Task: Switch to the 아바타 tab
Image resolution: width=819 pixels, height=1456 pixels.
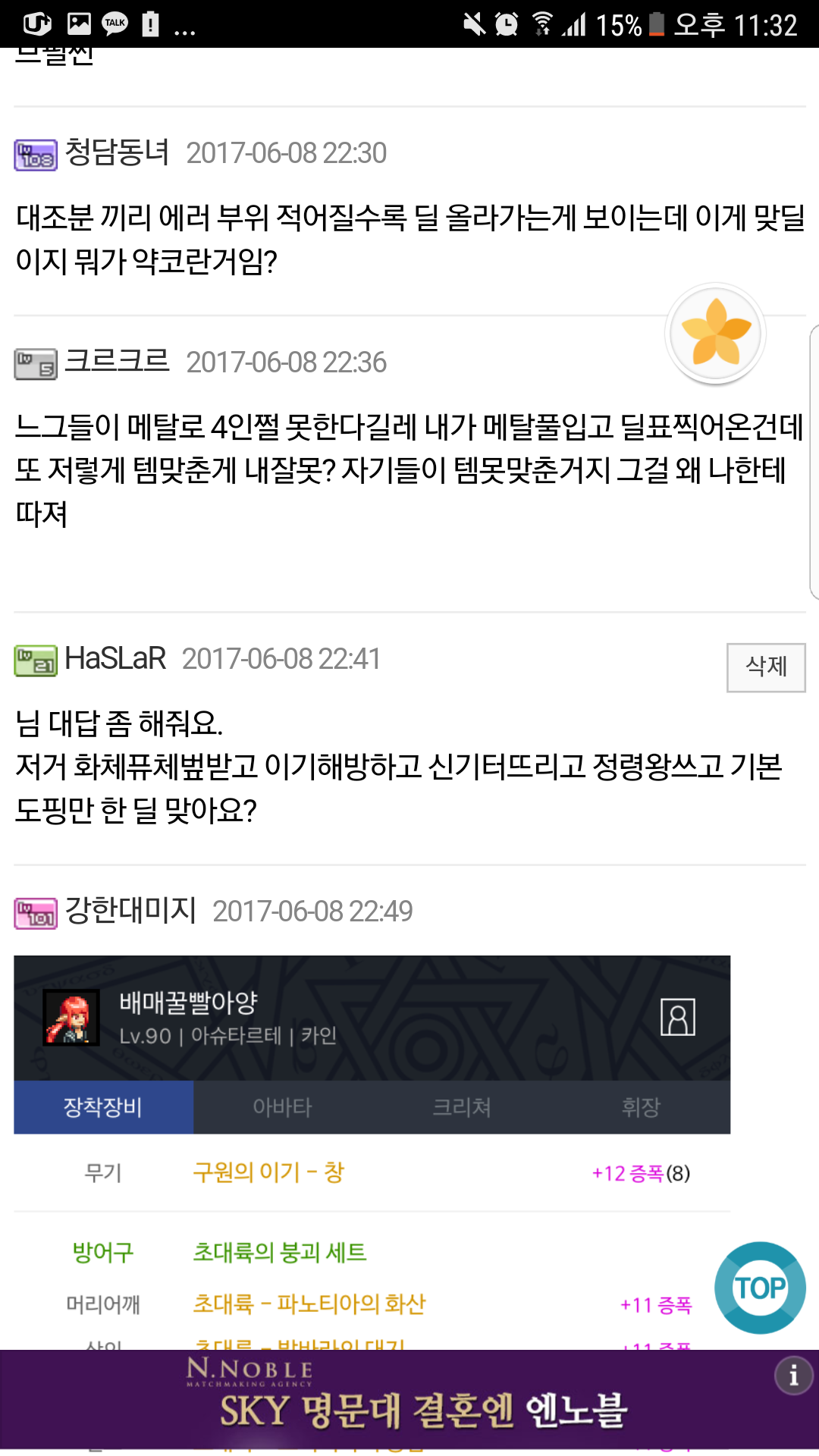Action: tap(282, 1107)
